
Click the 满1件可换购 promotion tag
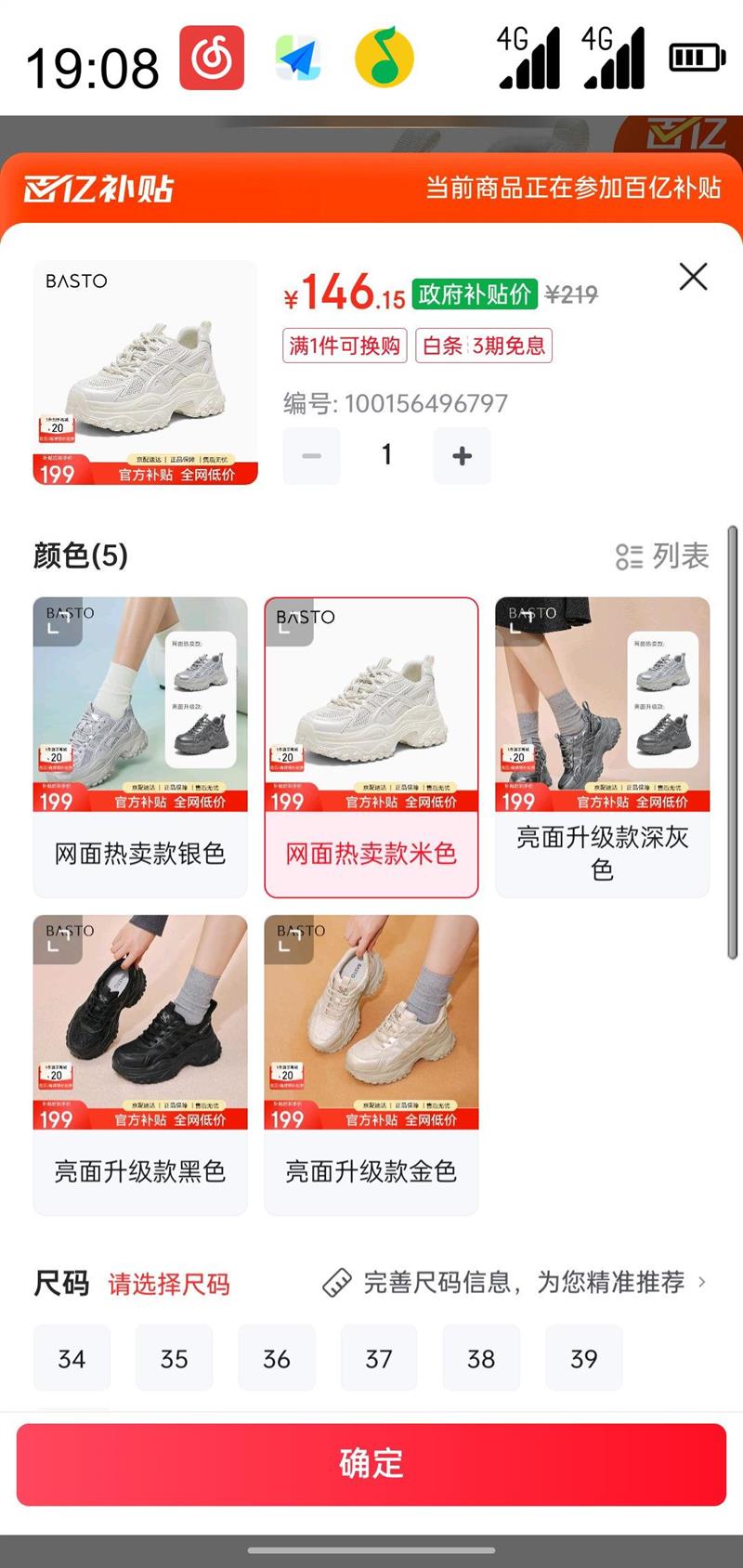tap(344, 346)
